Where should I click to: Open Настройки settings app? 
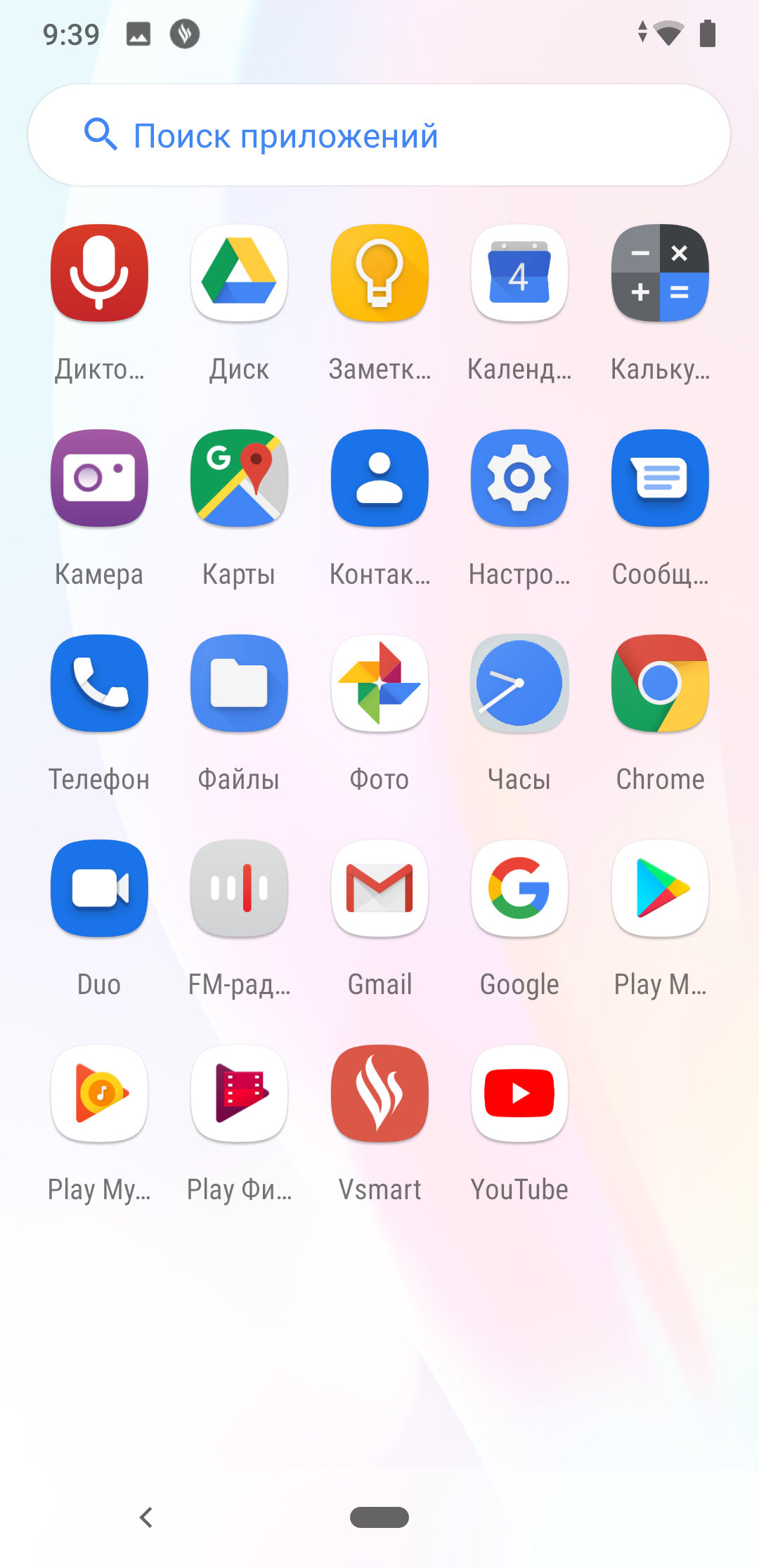coord(519,478)
